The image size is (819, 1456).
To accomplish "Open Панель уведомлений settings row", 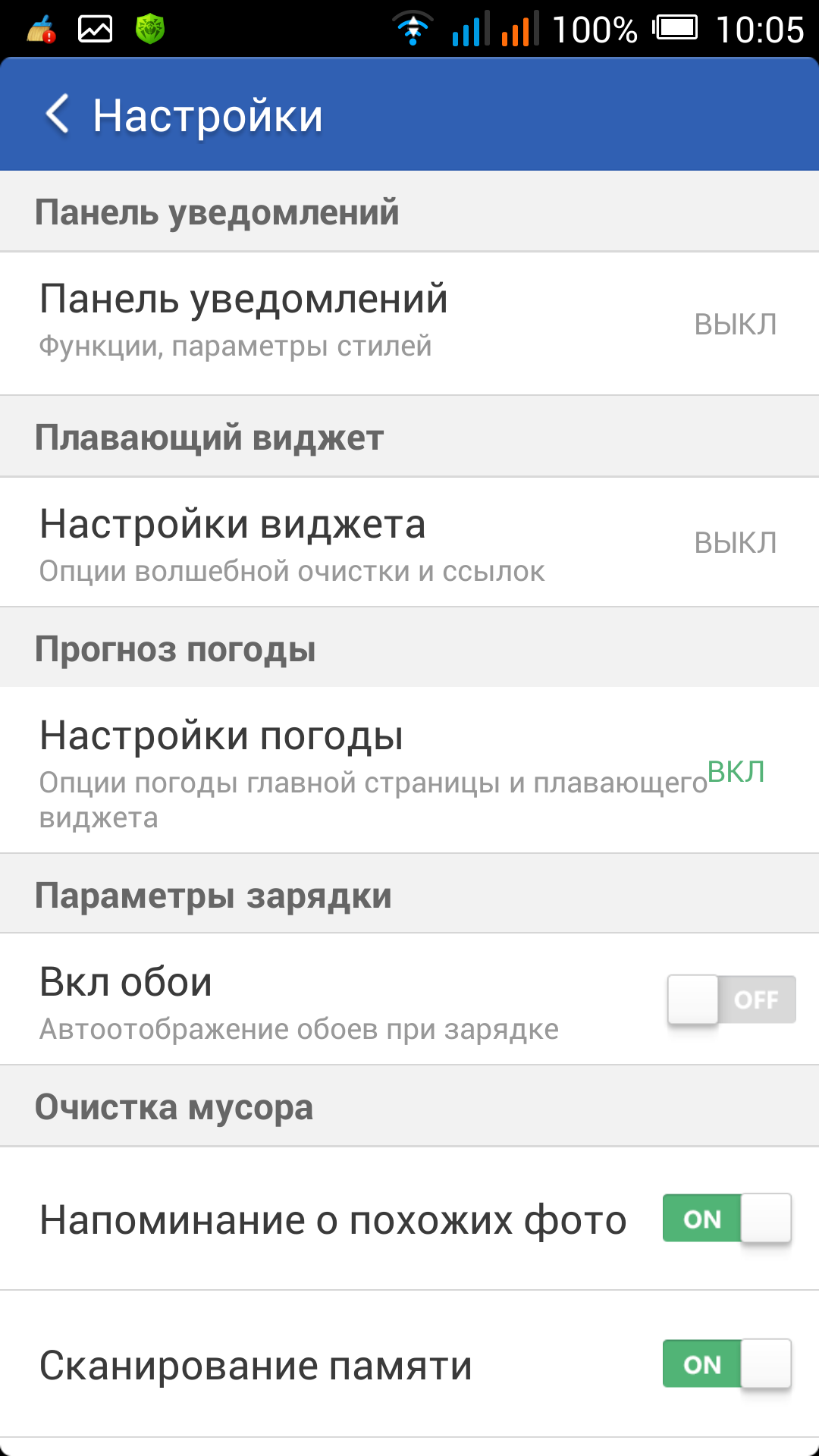I will coord(409,323).
